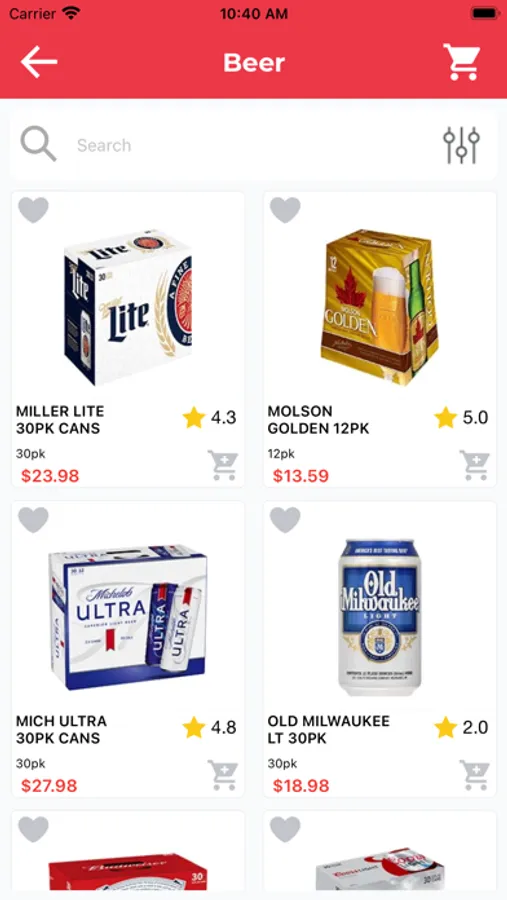Open the Molson Golden 12pk product
Screen dimensions: 507x900
pyautogui.click(x=380, y=339)
